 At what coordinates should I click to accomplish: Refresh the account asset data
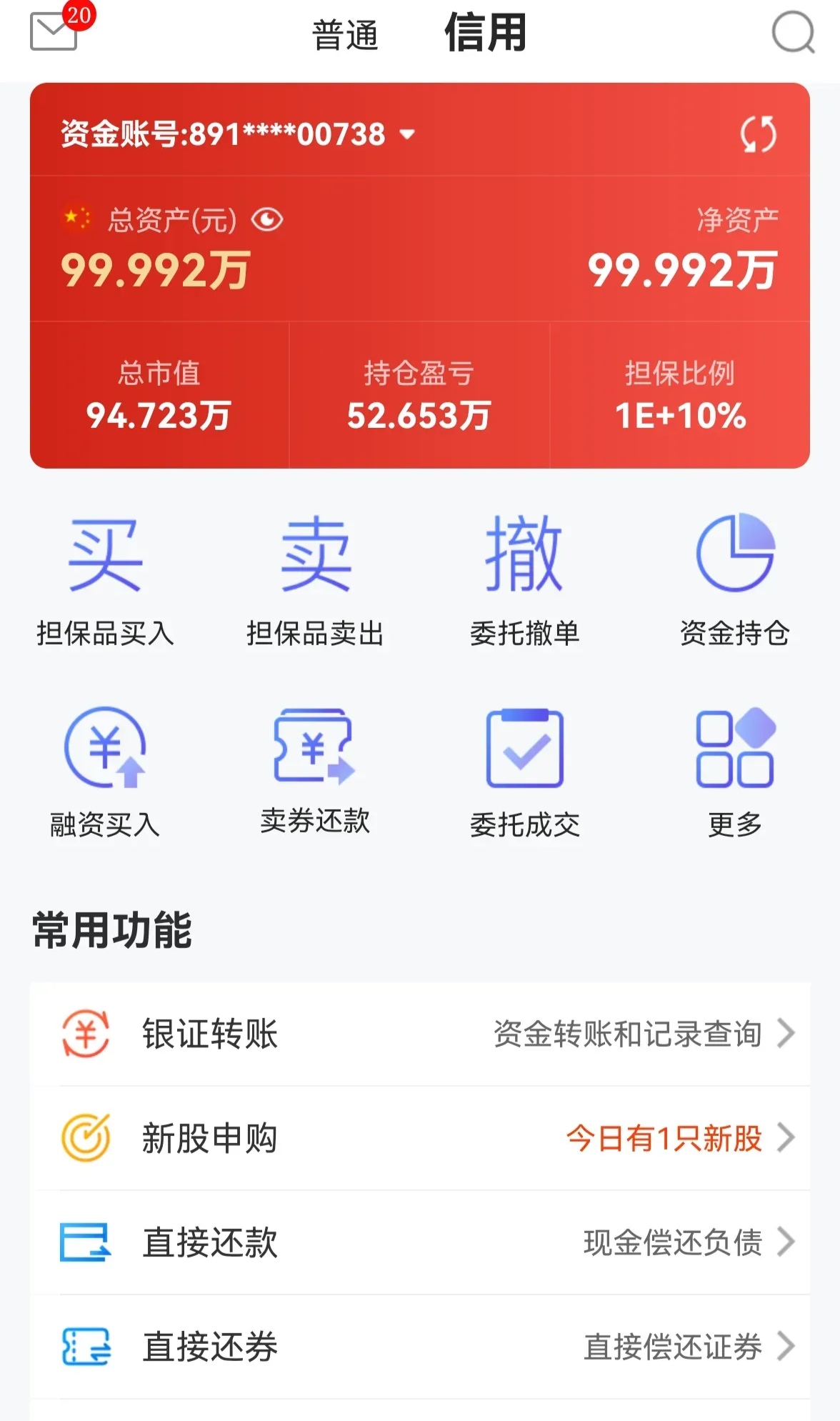[x=758, y=134]
